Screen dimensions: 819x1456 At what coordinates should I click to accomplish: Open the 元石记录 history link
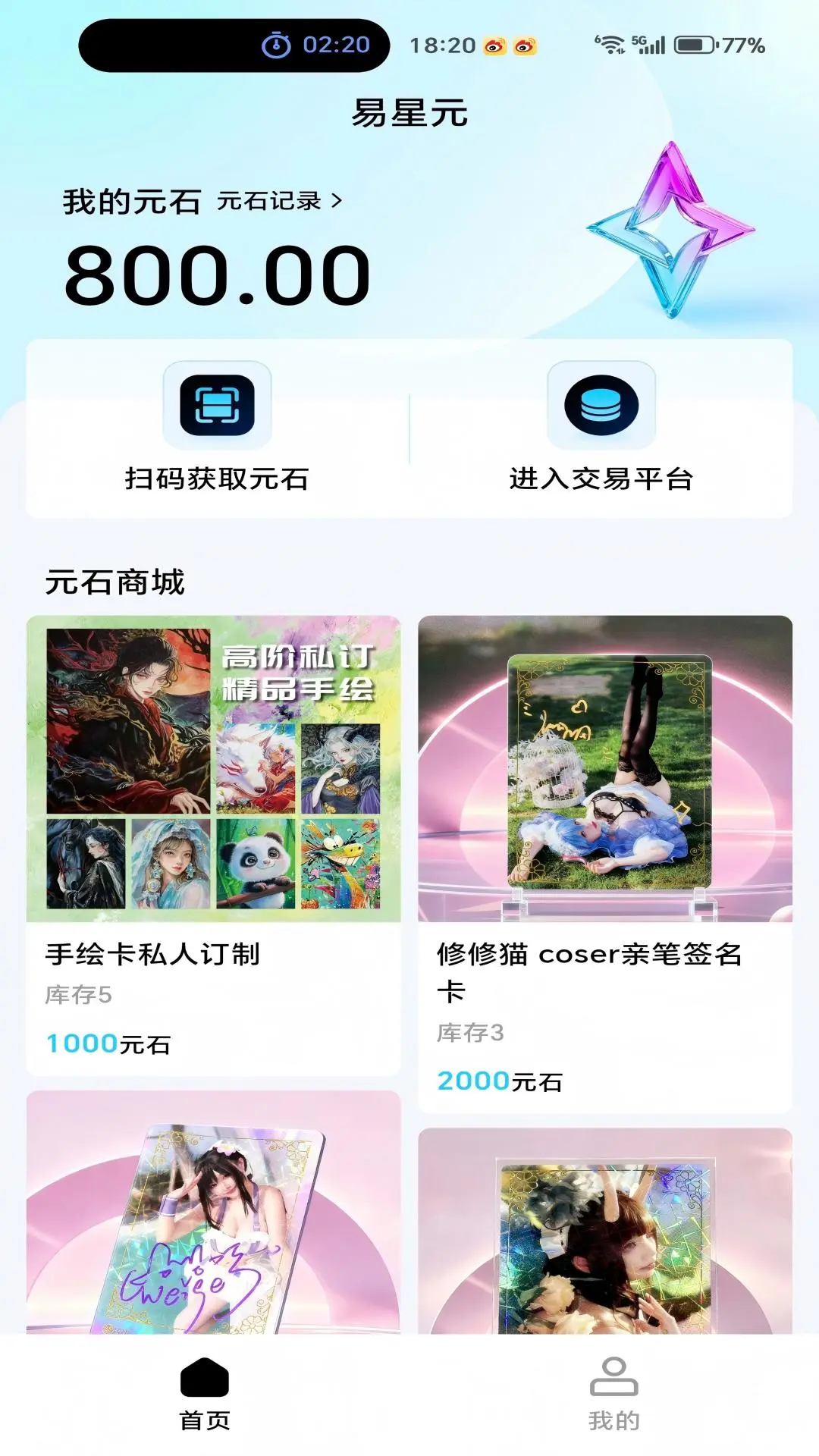(x=279, y=201)
